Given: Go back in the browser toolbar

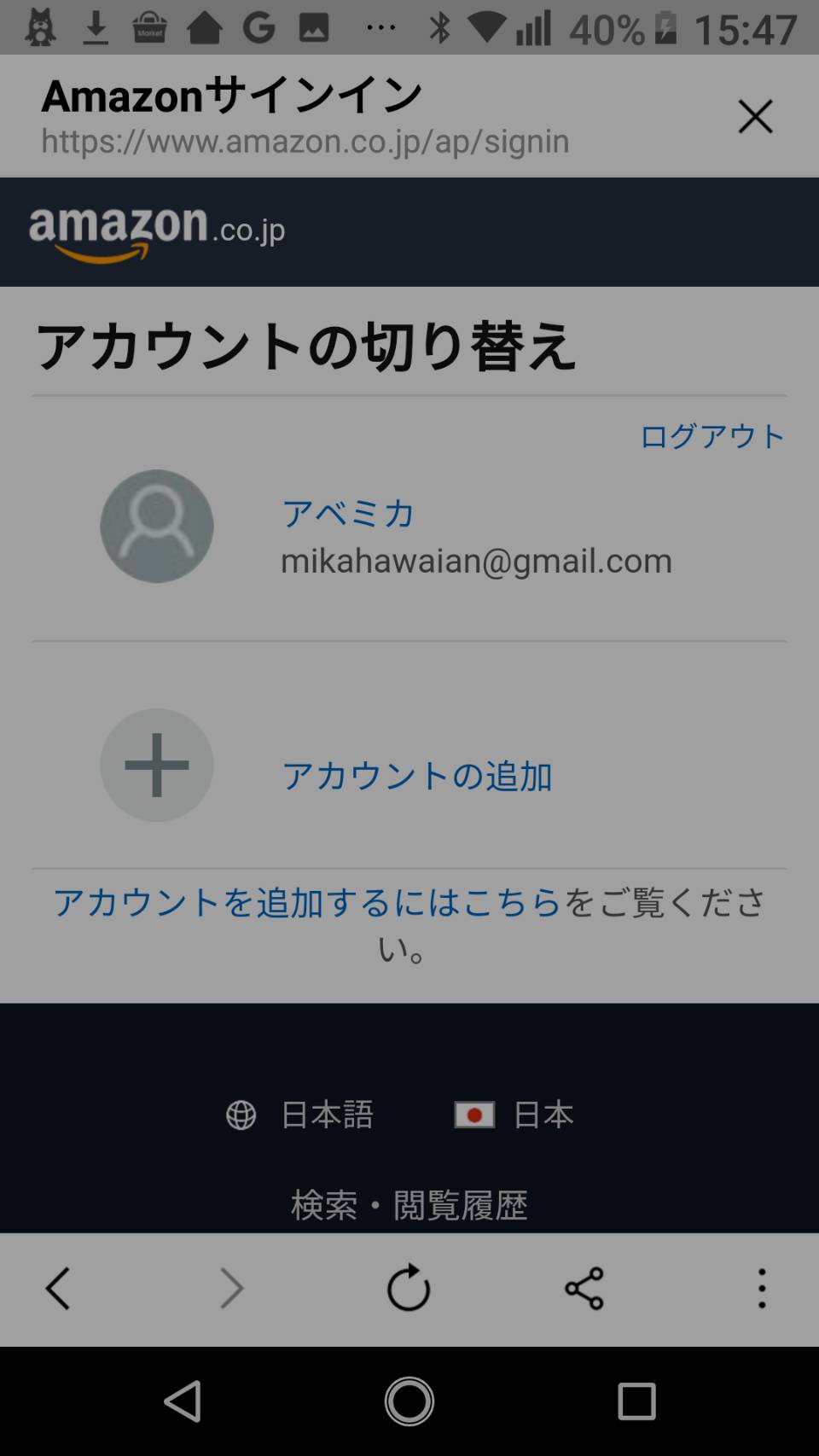Looking at the screenshot, I should [x=58, y=1288].
